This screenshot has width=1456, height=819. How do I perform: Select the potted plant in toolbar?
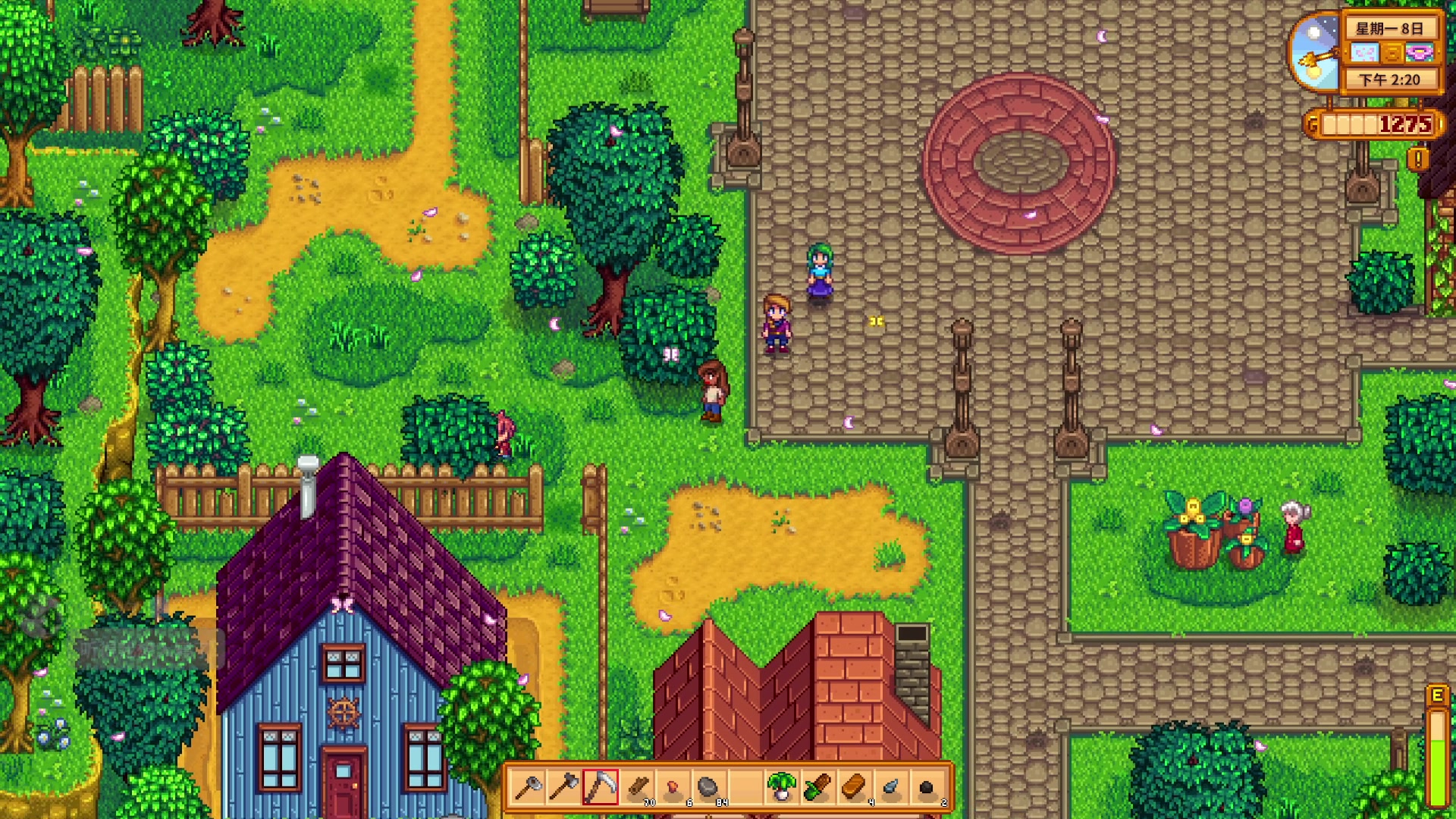[x=781, y=788]
